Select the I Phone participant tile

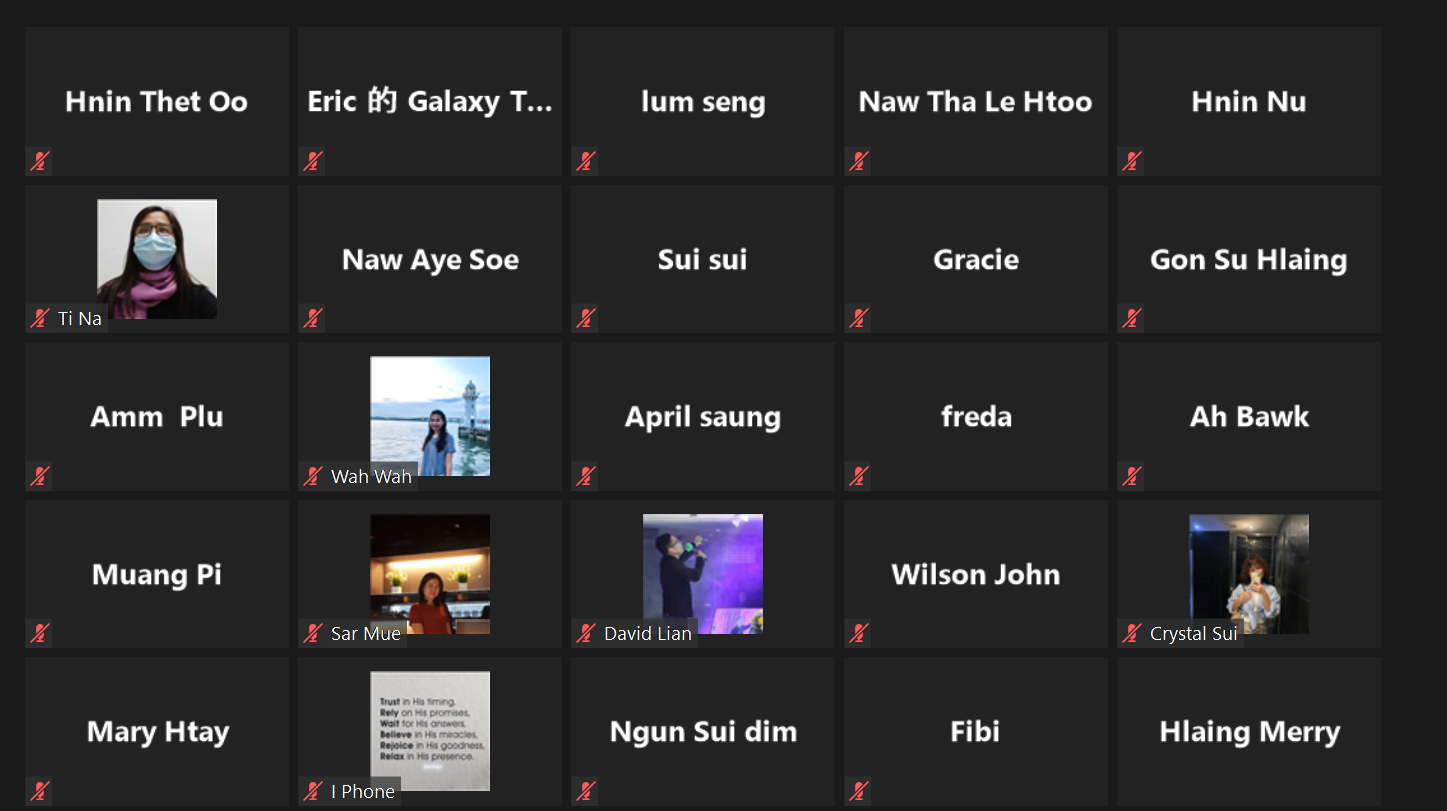[430, 731]
